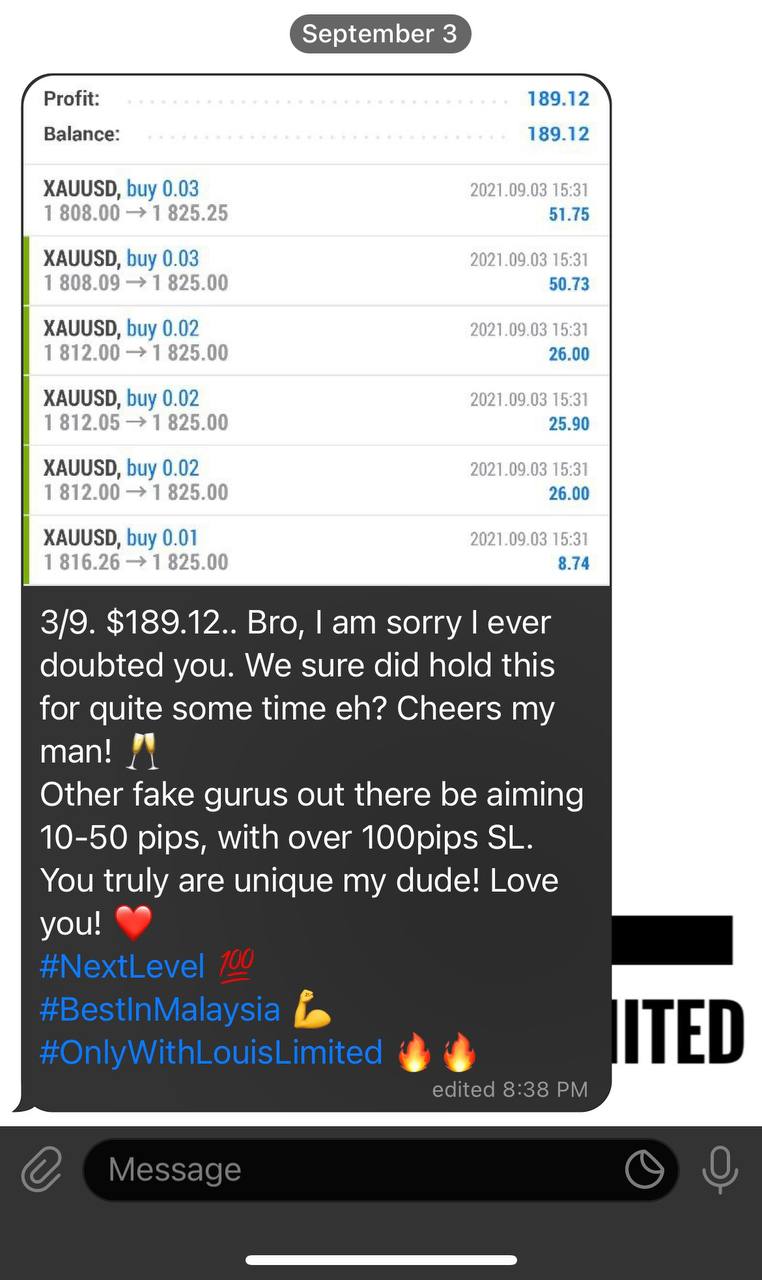Open the trading results image in the message

pyautogui.click(x=316, y=330)
